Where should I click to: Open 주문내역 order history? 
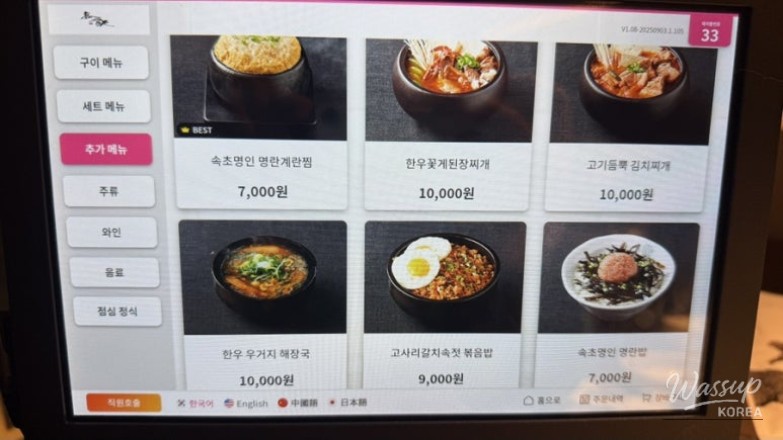pos(599,399)
